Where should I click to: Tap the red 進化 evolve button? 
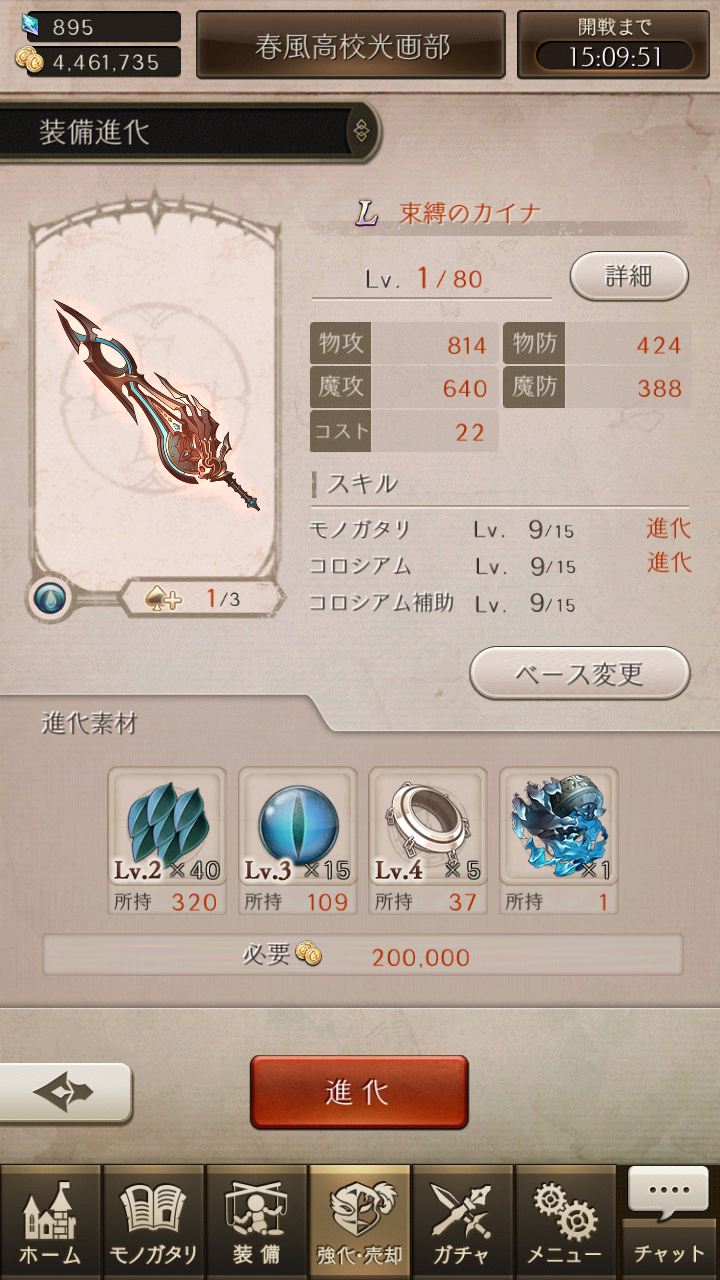pos(359,1092)
